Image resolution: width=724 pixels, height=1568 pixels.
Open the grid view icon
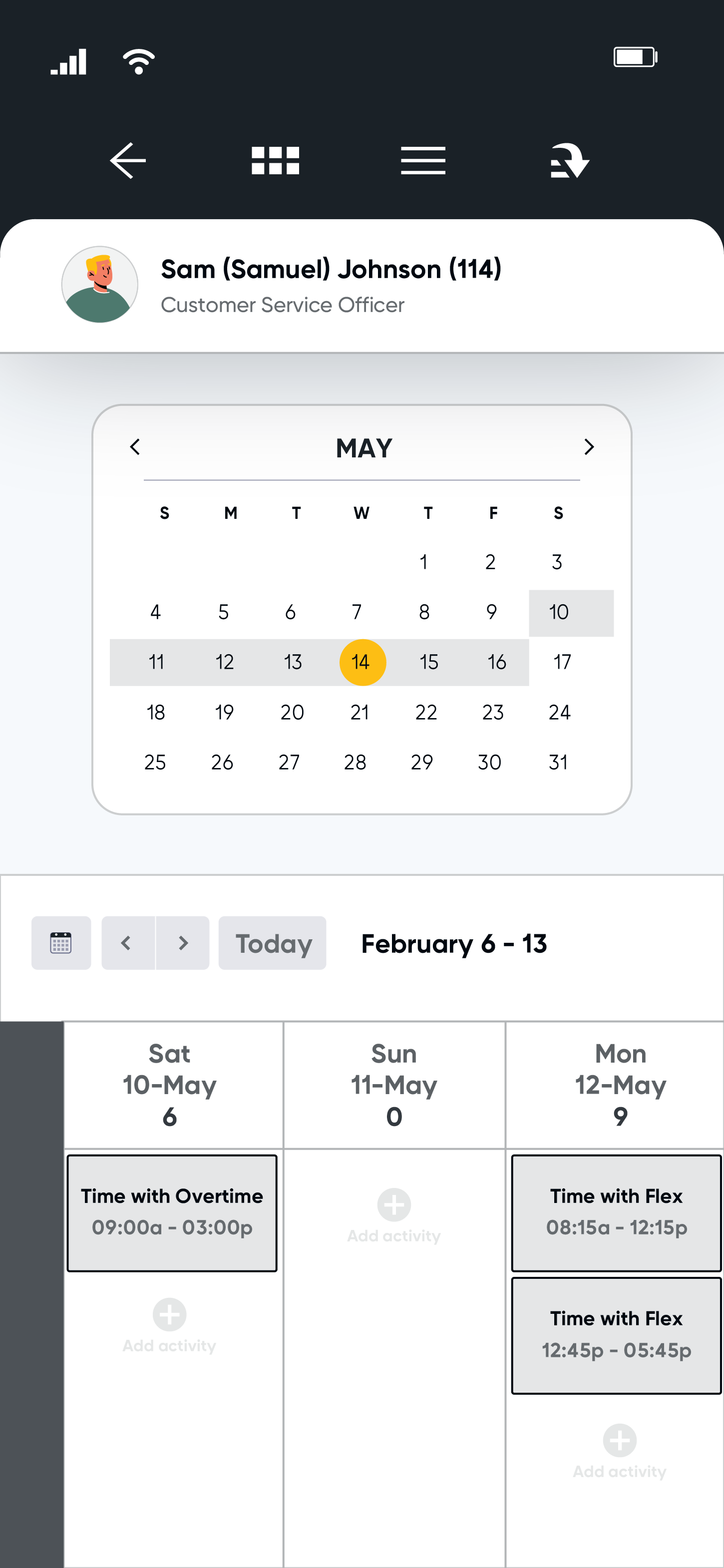pyautogui.click(x=276, y=161)
